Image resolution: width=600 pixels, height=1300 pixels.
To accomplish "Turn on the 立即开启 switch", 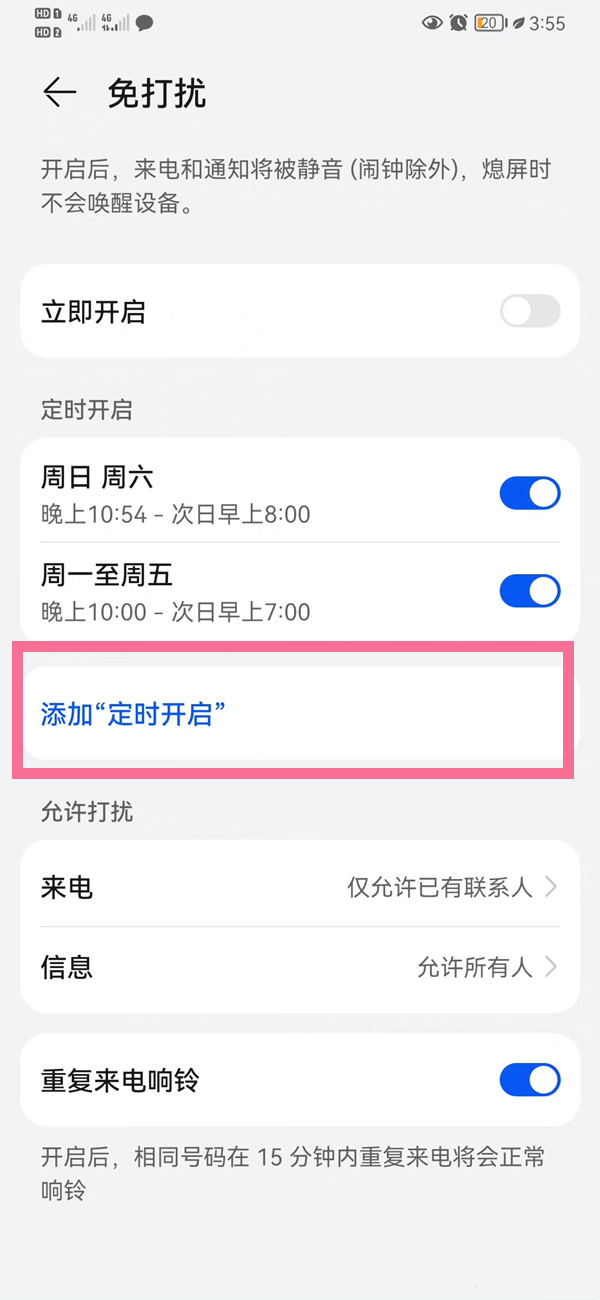I will 530,312.
